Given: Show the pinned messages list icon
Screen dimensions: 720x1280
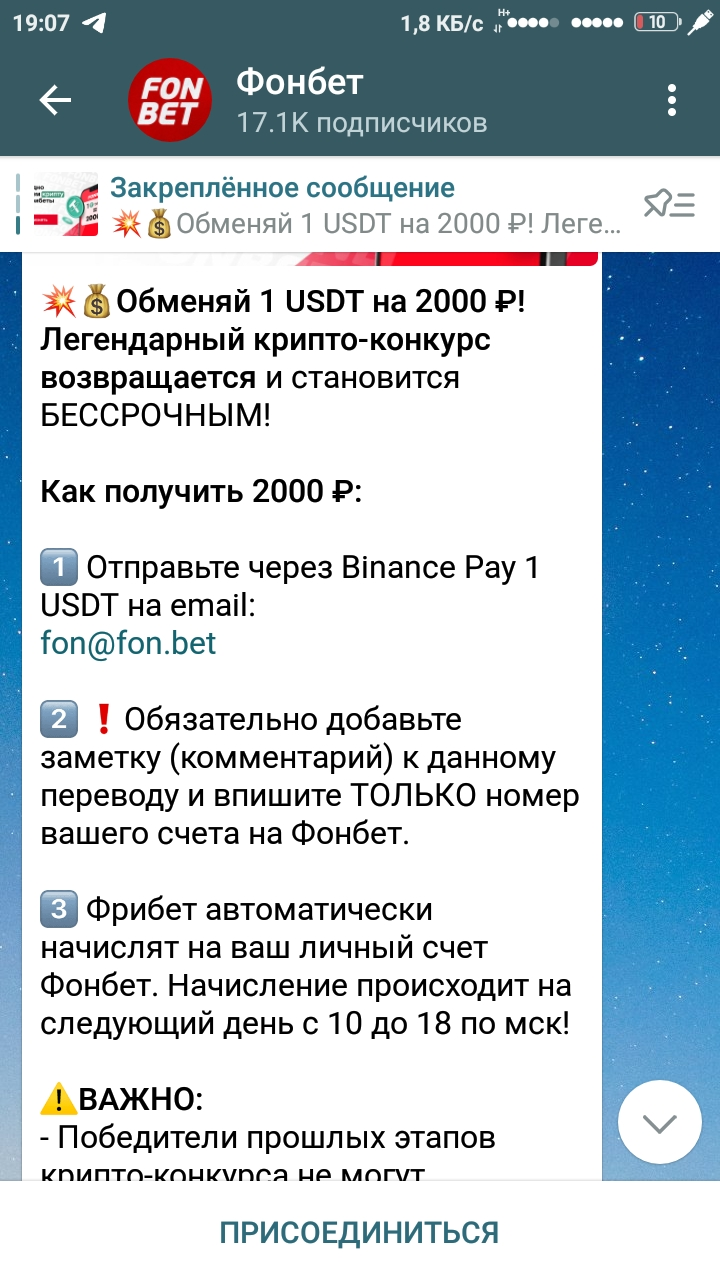Looking at the screenshot, I should 669,205.
